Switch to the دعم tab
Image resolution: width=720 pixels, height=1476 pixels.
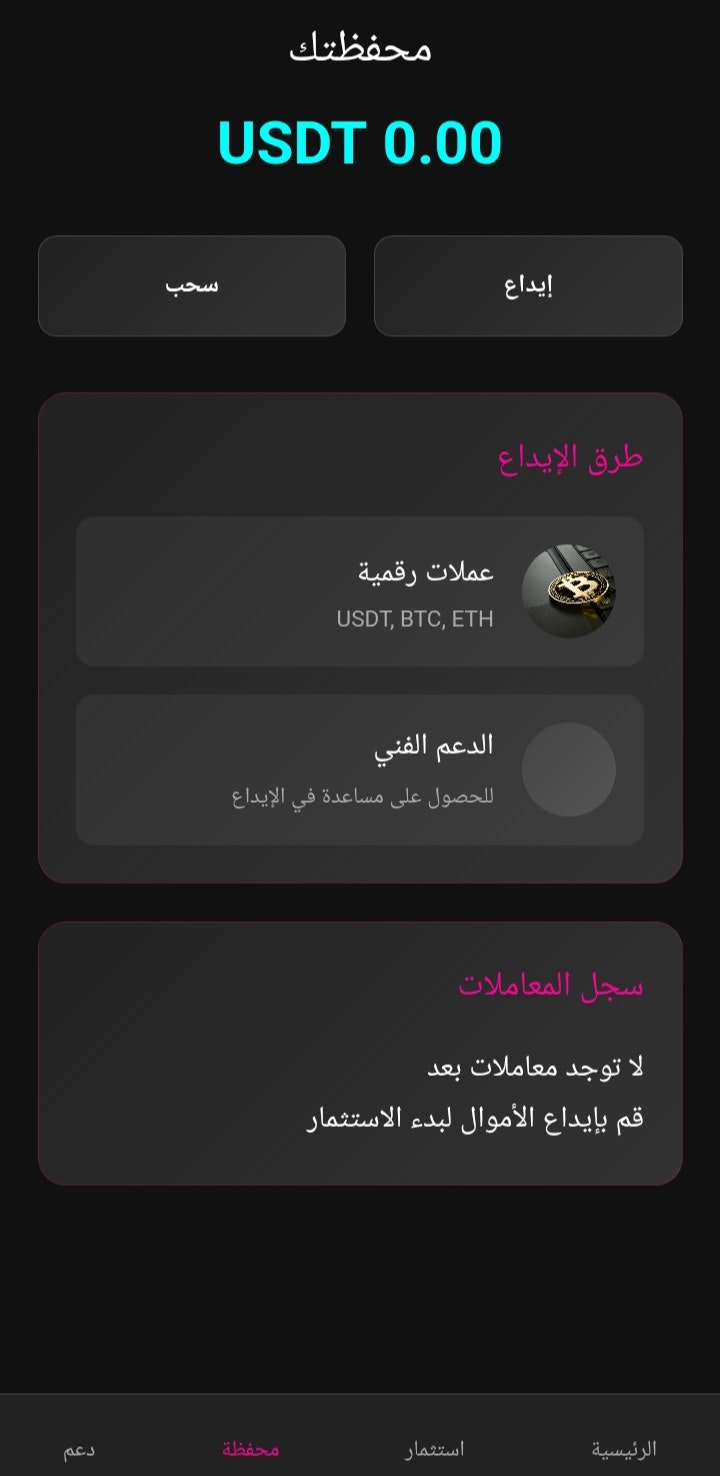coord(79,1448)
